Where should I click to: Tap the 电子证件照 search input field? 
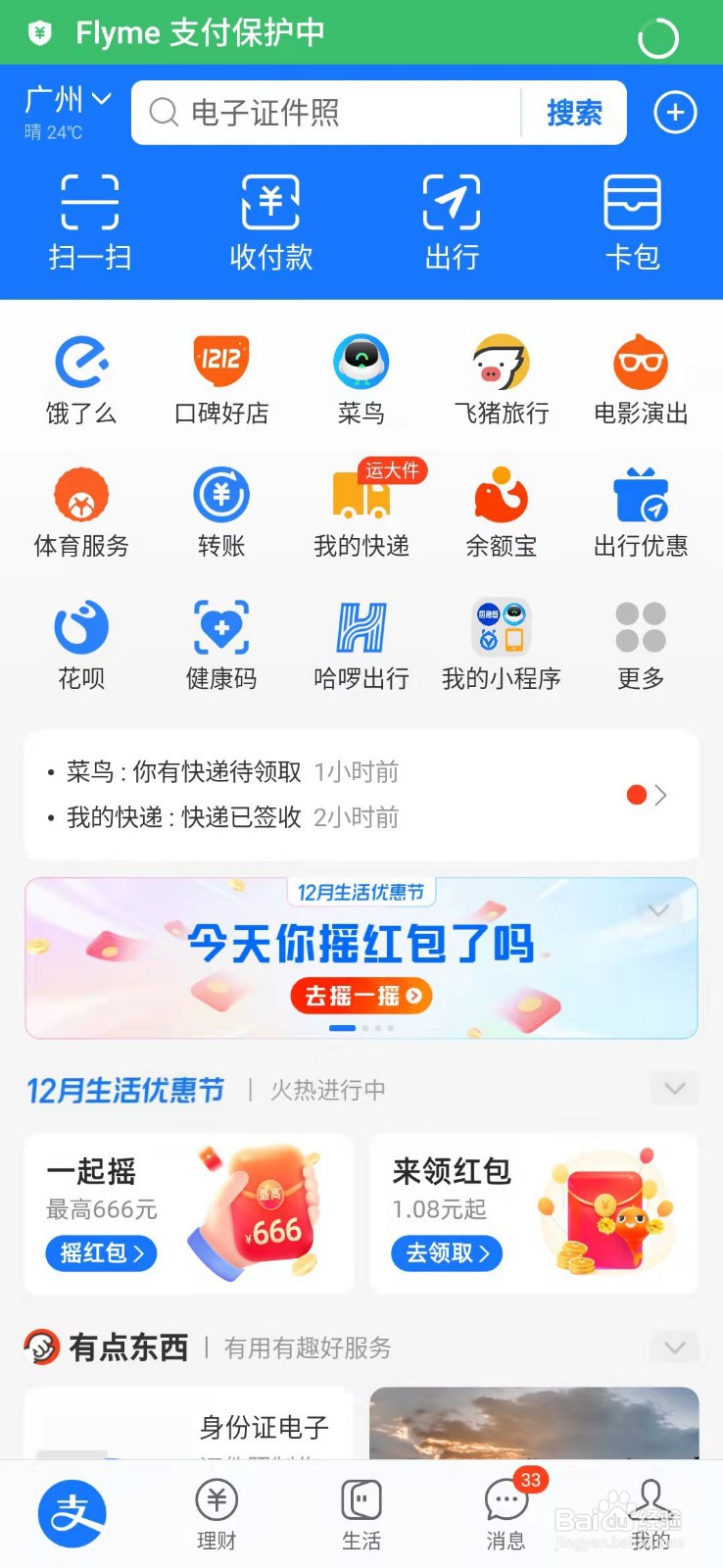[x=333, y=113]
